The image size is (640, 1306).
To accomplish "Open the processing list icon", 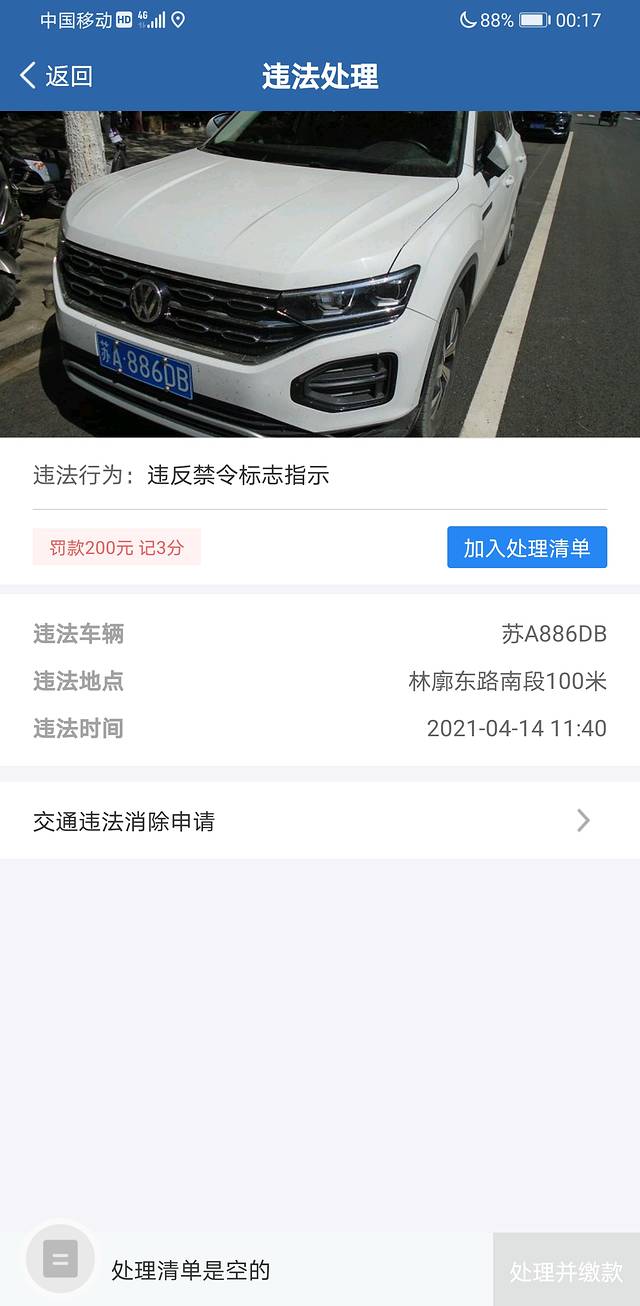I will 60,1259.
